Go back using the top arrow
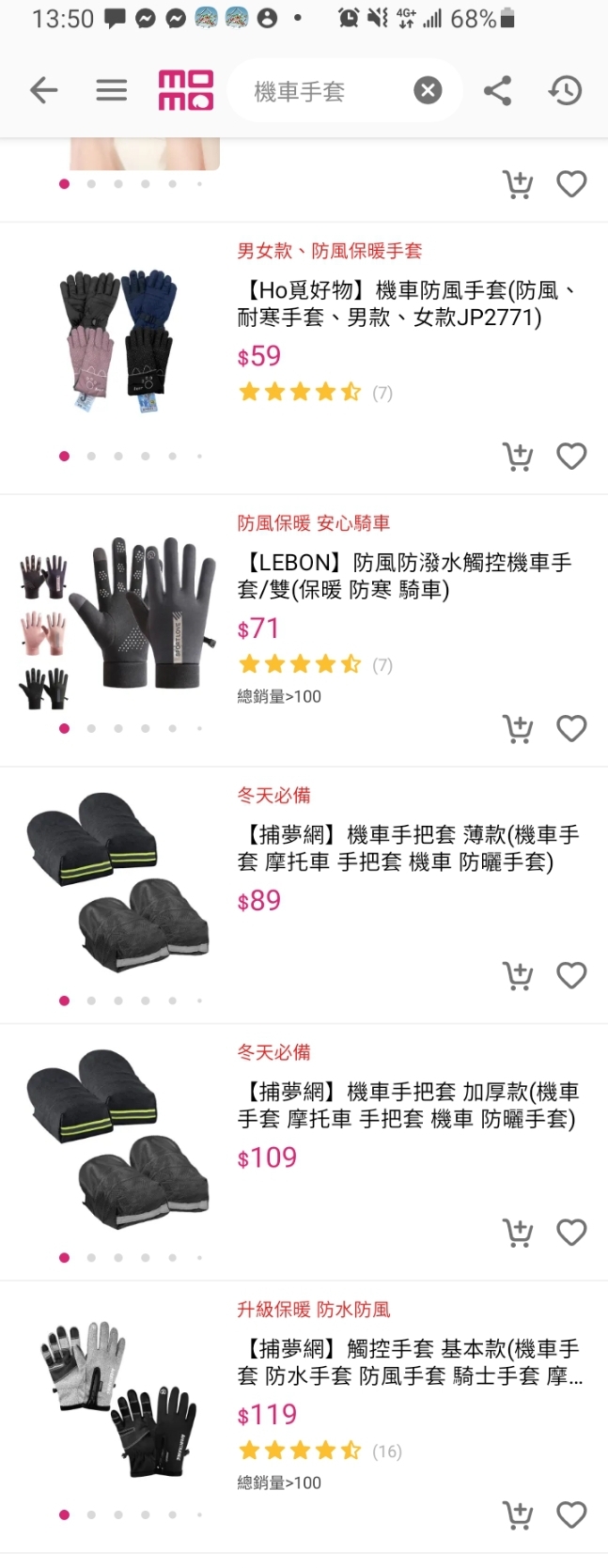This screenshot has height=1568, width=608. point(44,90)
